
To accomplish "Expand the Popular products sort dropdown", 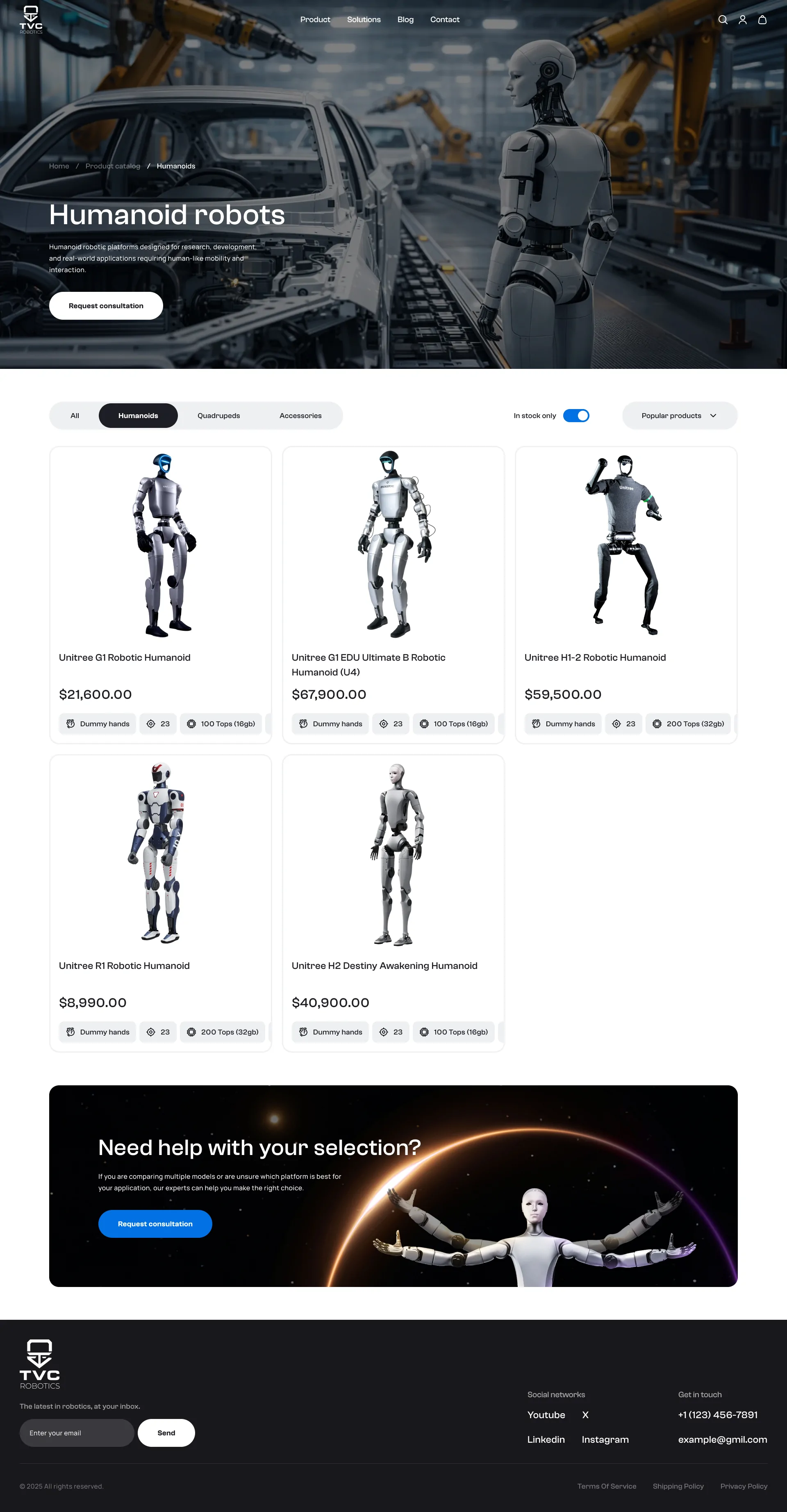I will (680, 416).
